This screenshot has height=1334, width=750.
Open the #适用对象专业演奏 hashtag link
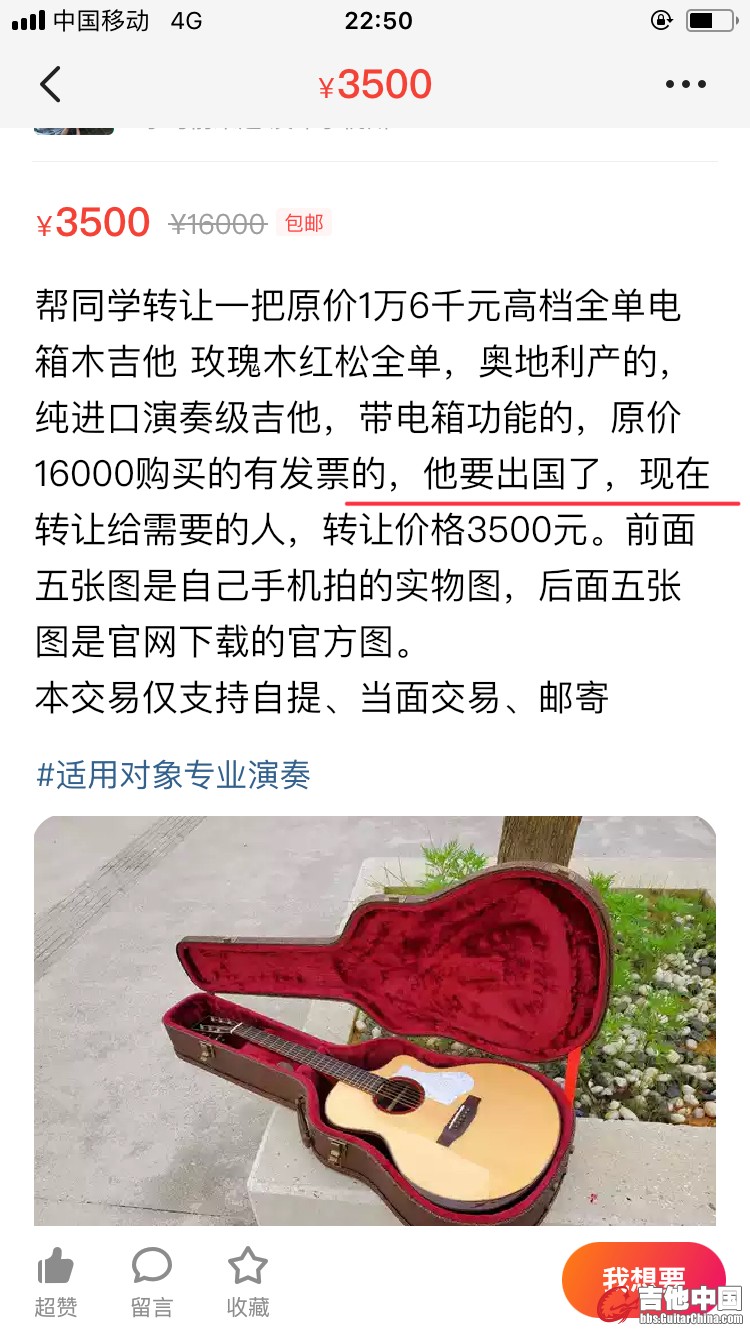(x=173, y=775)
